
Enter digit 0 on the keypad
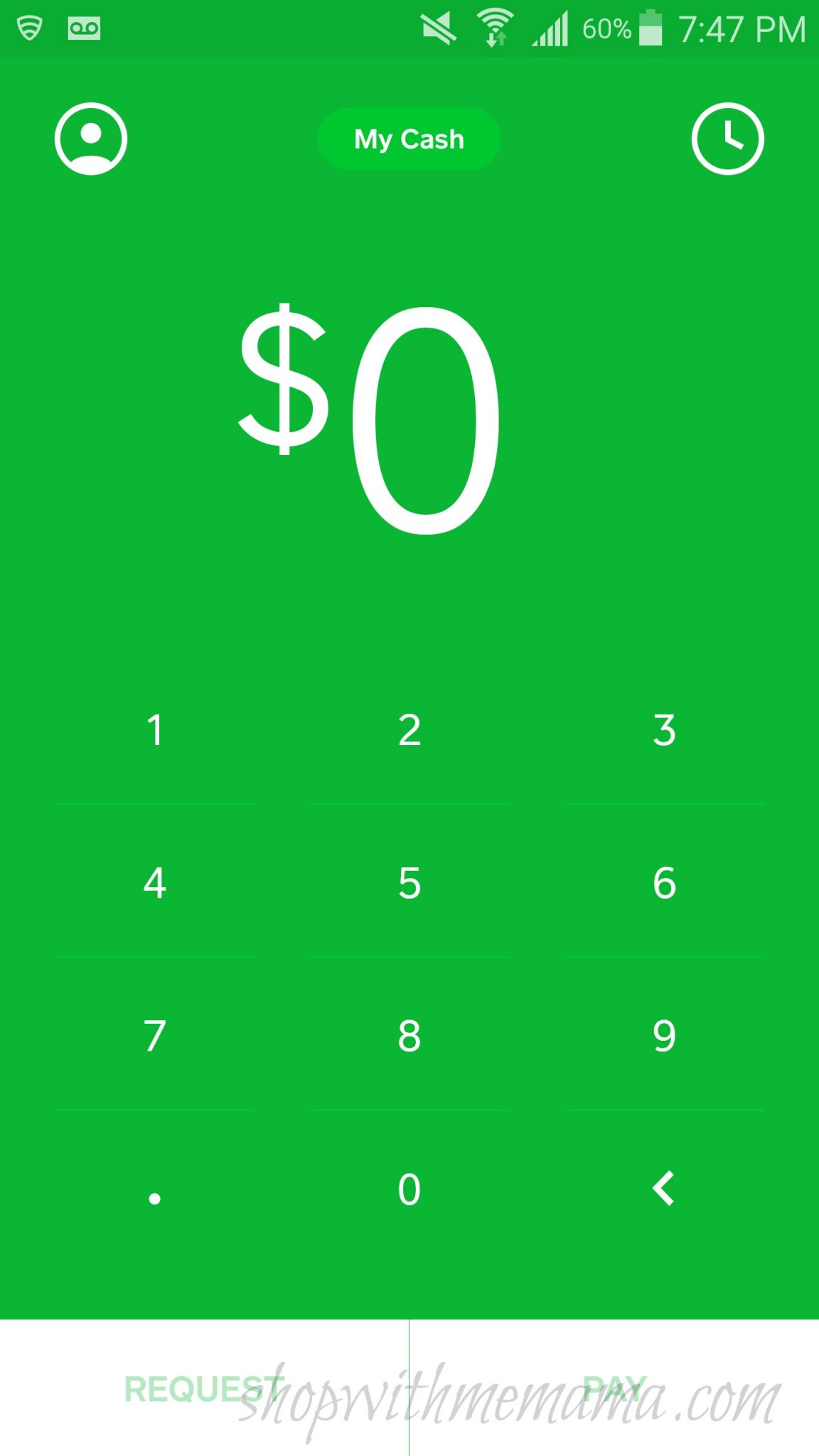tap(409, 1189)
